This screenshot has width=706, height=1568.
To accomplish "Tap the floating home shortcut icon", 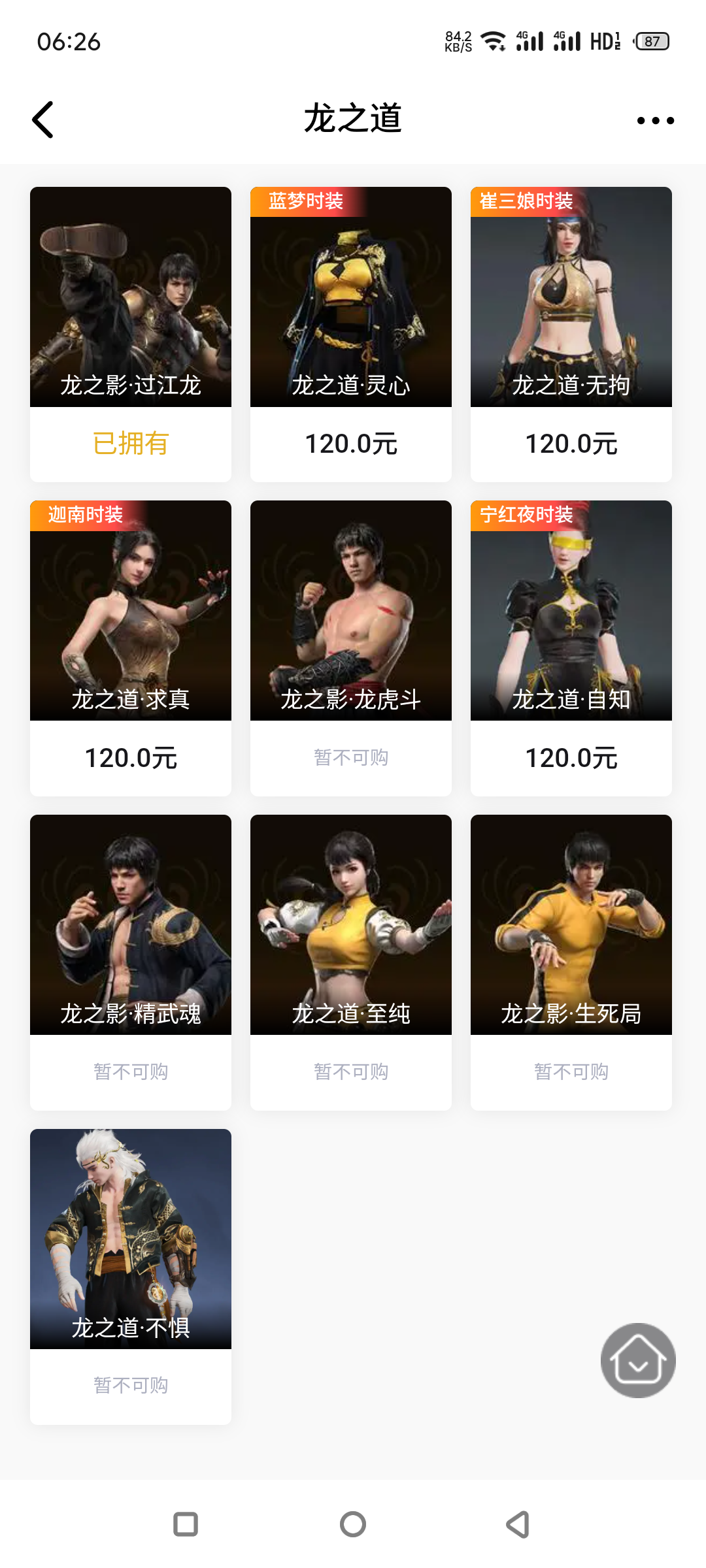I will tap(637, 1360).
